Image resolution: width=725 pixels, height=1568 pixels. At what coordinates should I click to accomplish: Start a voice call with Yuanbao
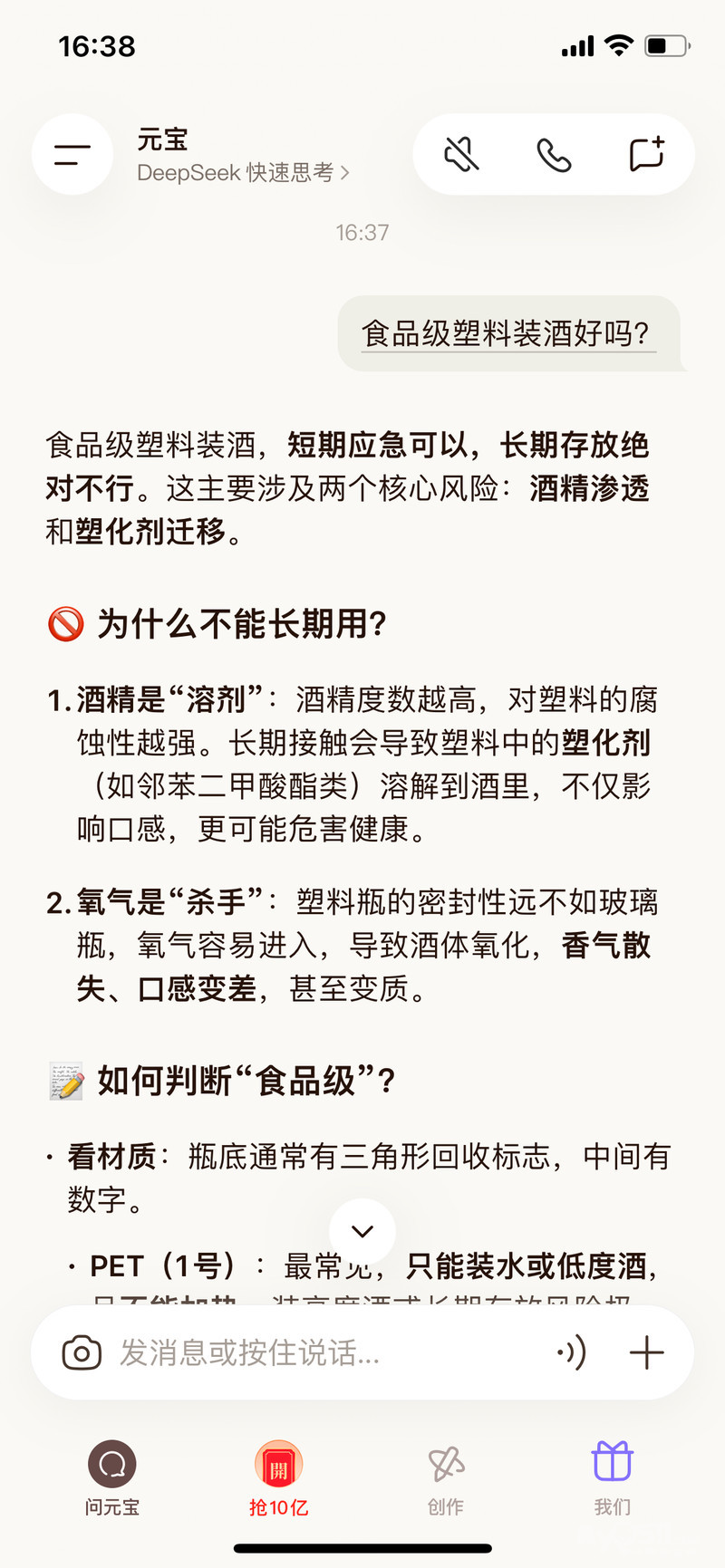554,155
